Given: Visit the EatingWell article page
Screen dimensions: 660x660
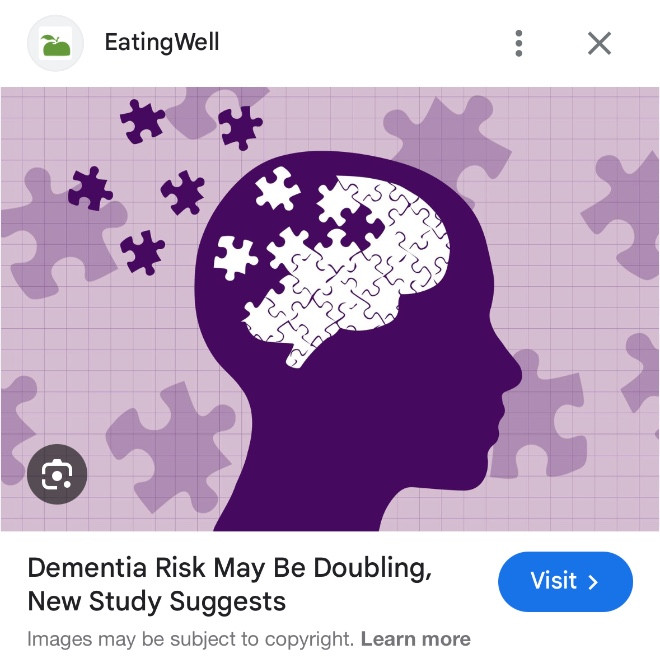Looking at the screenshot, I should (x=565, y=581).
